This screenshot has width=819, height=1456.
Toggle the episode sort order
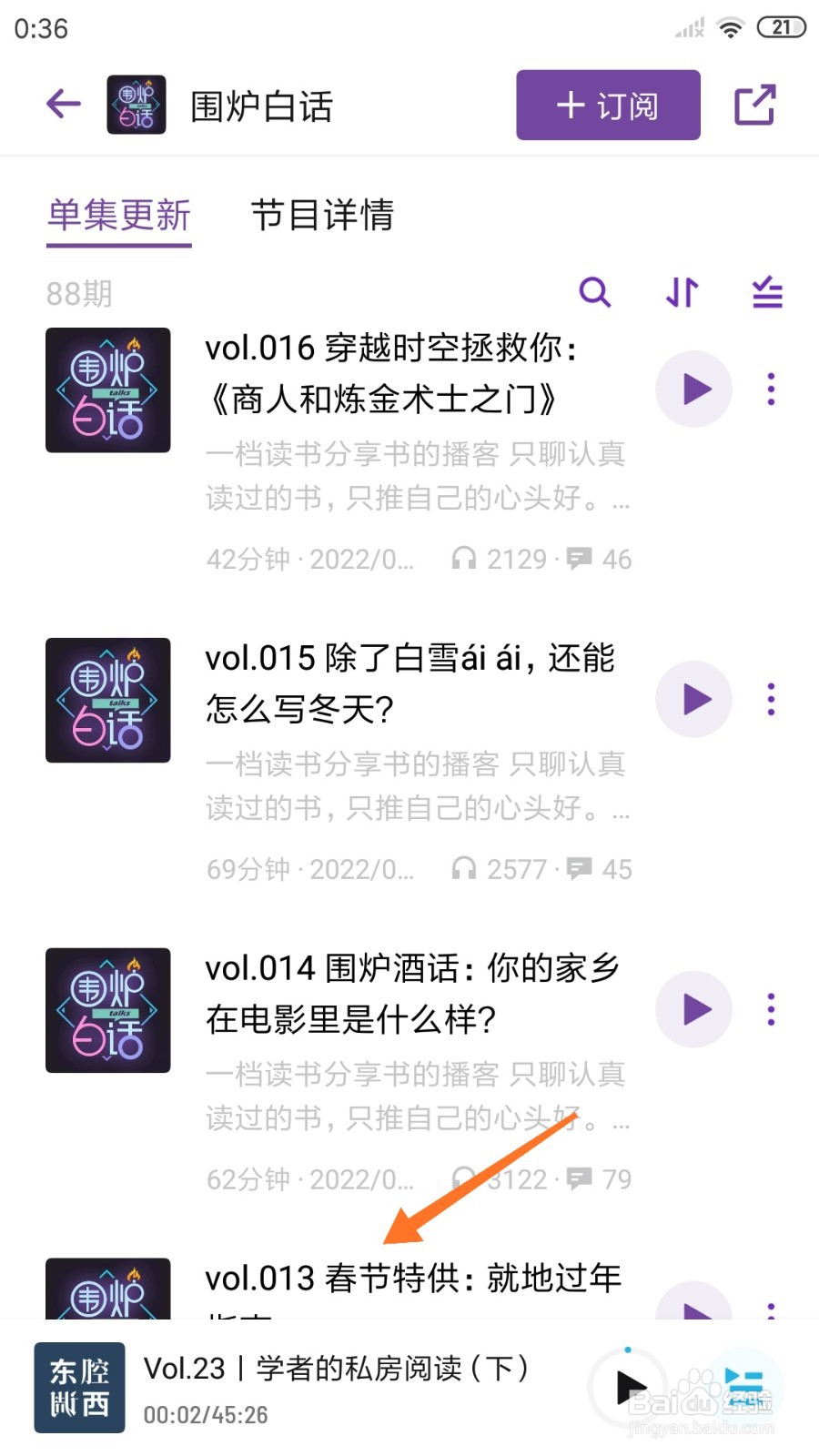click(x=681, y=293)
